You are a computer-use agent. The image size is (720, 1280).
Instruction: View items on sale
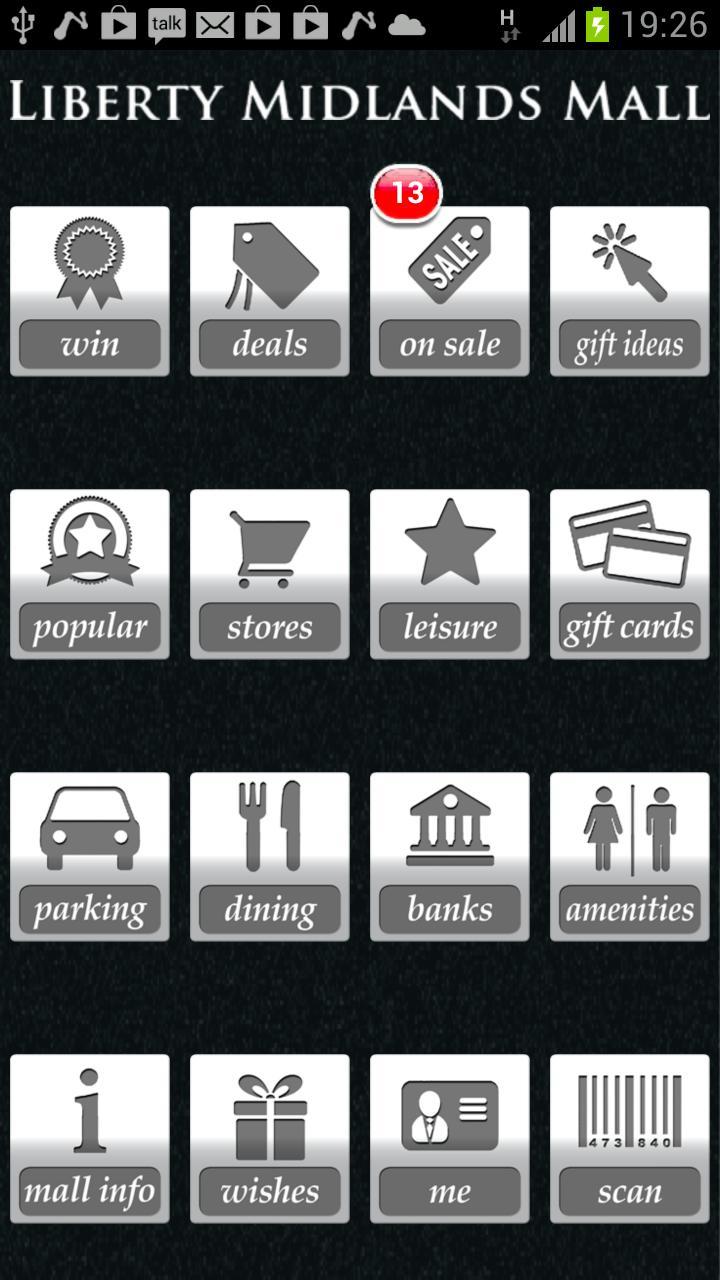(450, 291)
